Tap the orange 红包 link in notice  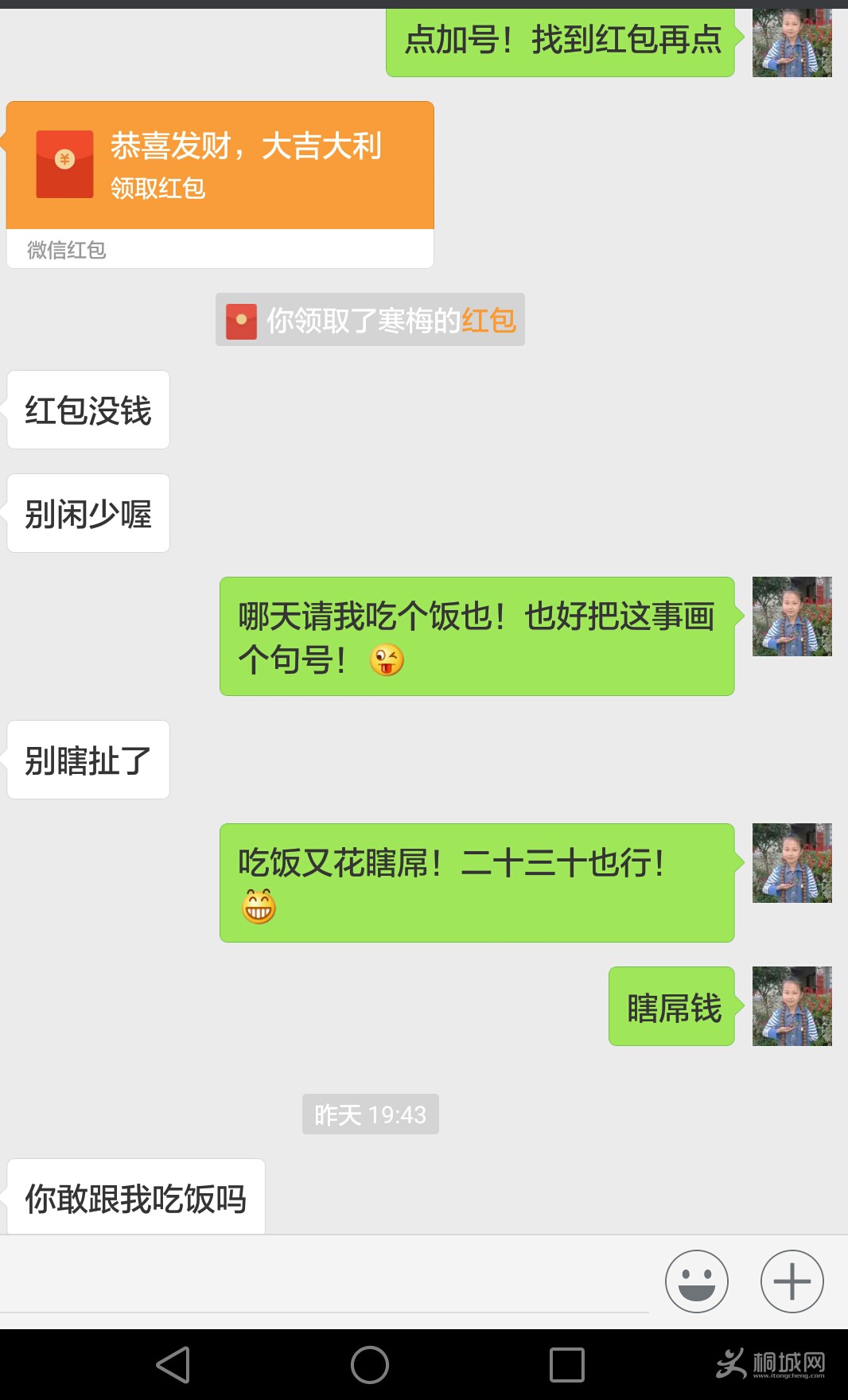coord(488,321)
